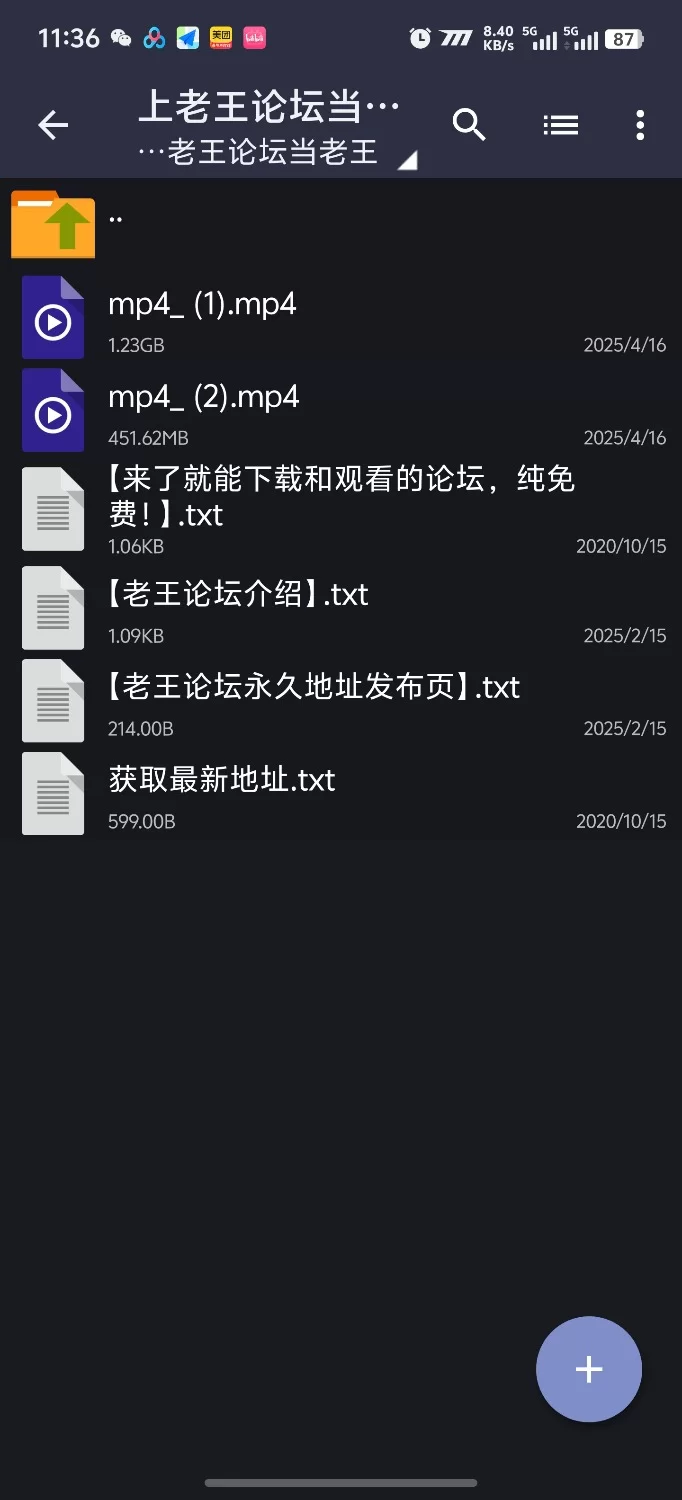Open the 【老王论坛介绍】.txt file
Image resolution: width=682 pixels, height=1500 pixels.
(341, 607)
